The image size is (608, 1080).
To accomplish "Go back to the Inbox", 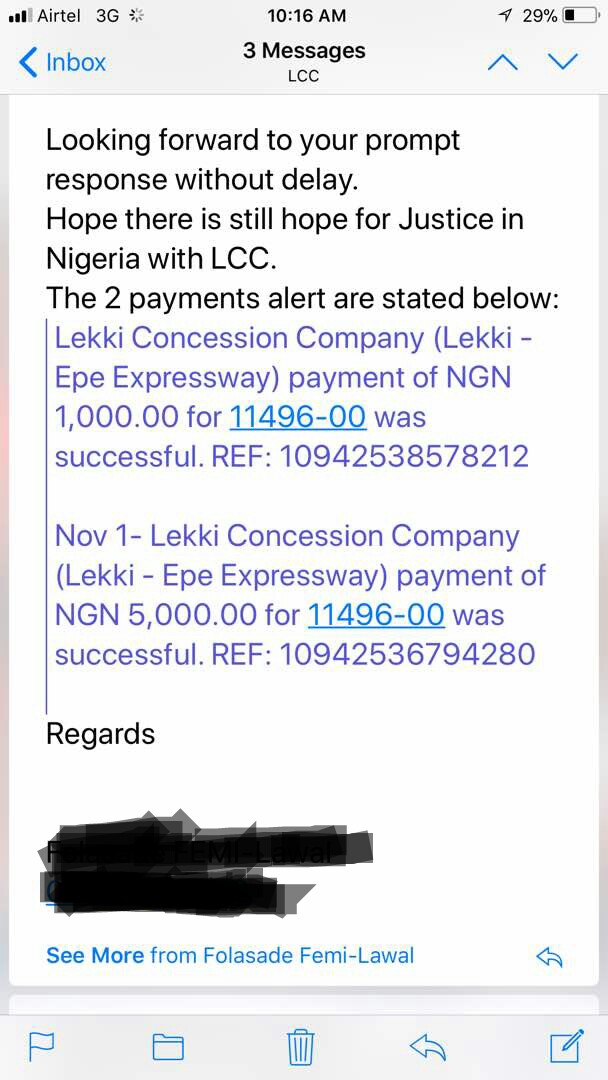I will point(62,62).
